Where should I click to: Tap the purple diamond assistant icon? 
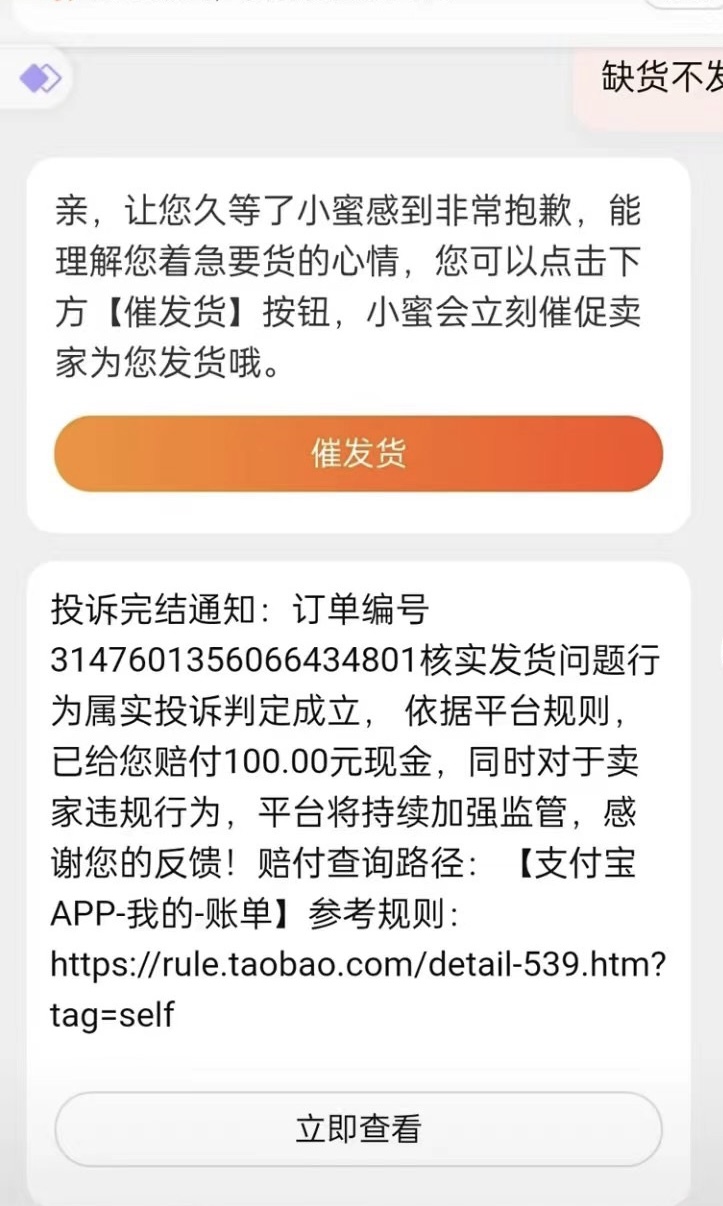coord(40,78)
